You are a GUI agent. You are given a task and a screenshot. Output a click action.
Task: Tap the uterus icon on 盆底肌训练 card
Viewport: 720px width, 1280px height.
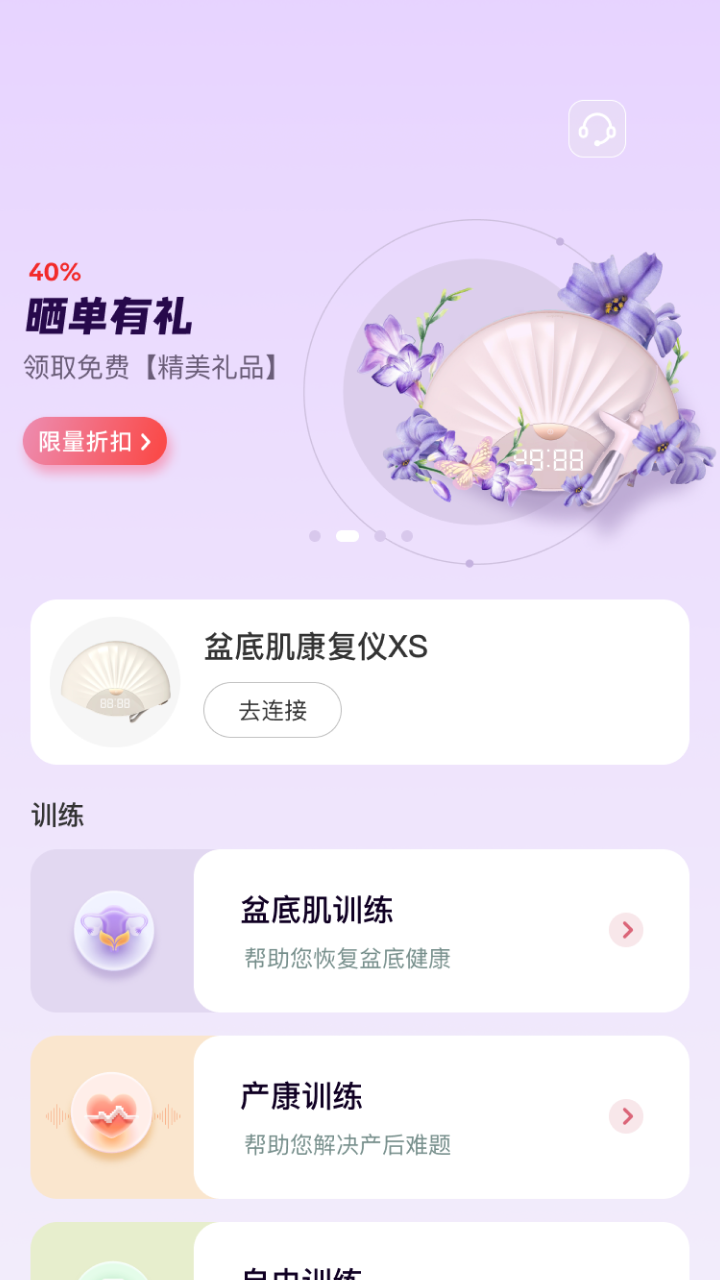113,930
